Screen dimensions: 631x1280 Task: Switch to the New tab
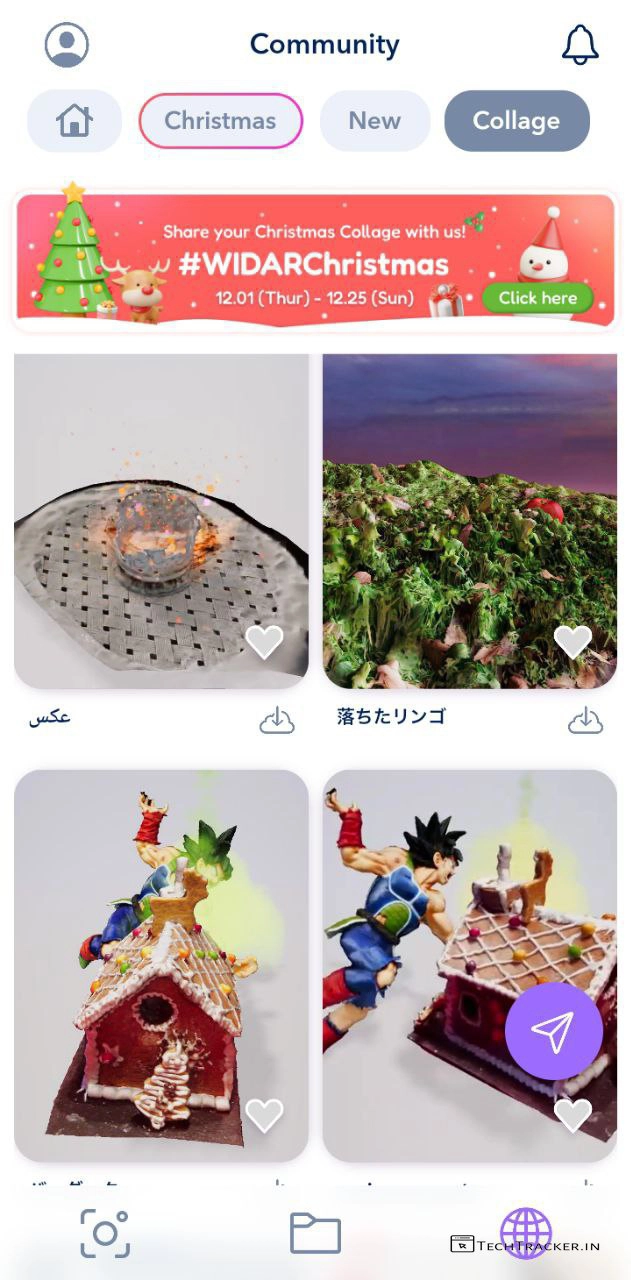click(374, 121)
